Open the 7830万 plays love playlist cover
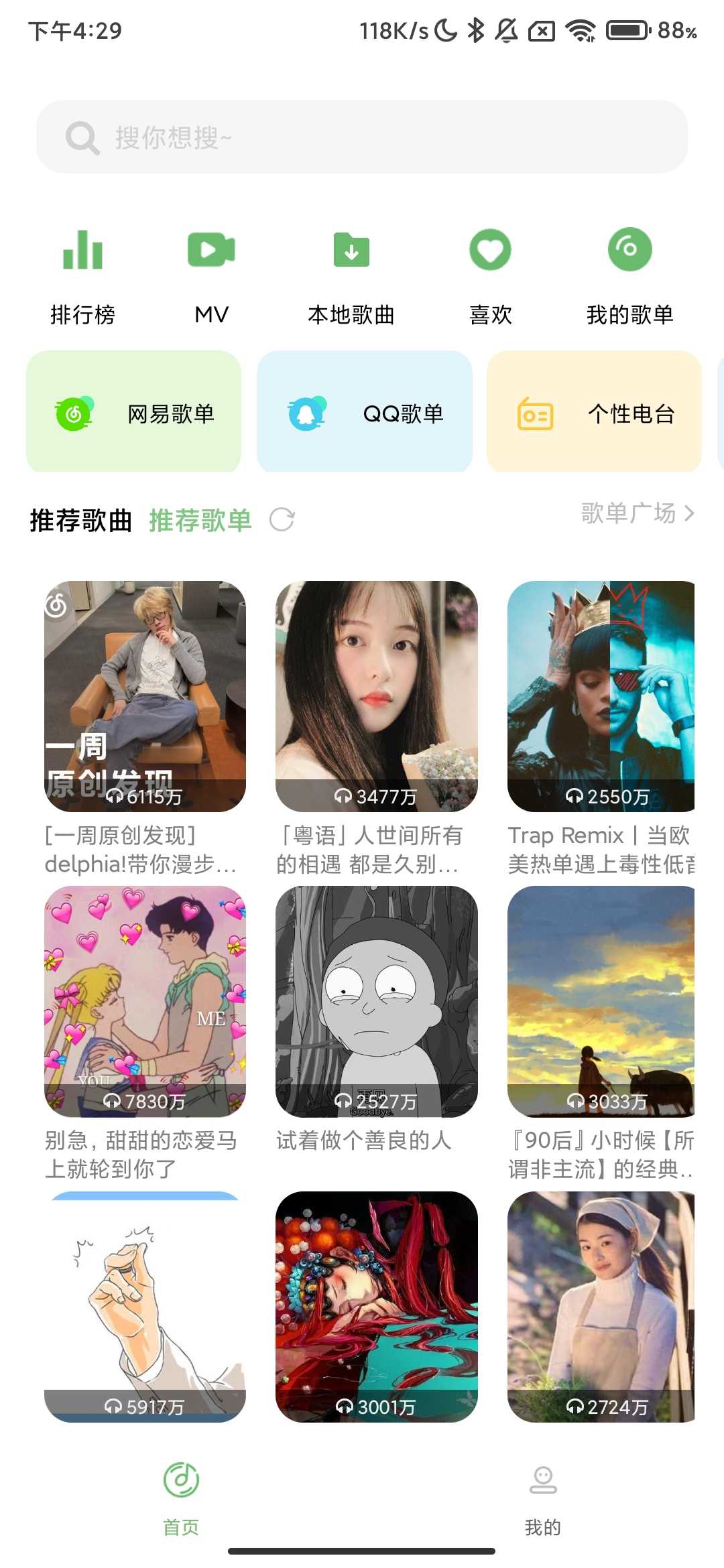 click(x=145, y=998)
